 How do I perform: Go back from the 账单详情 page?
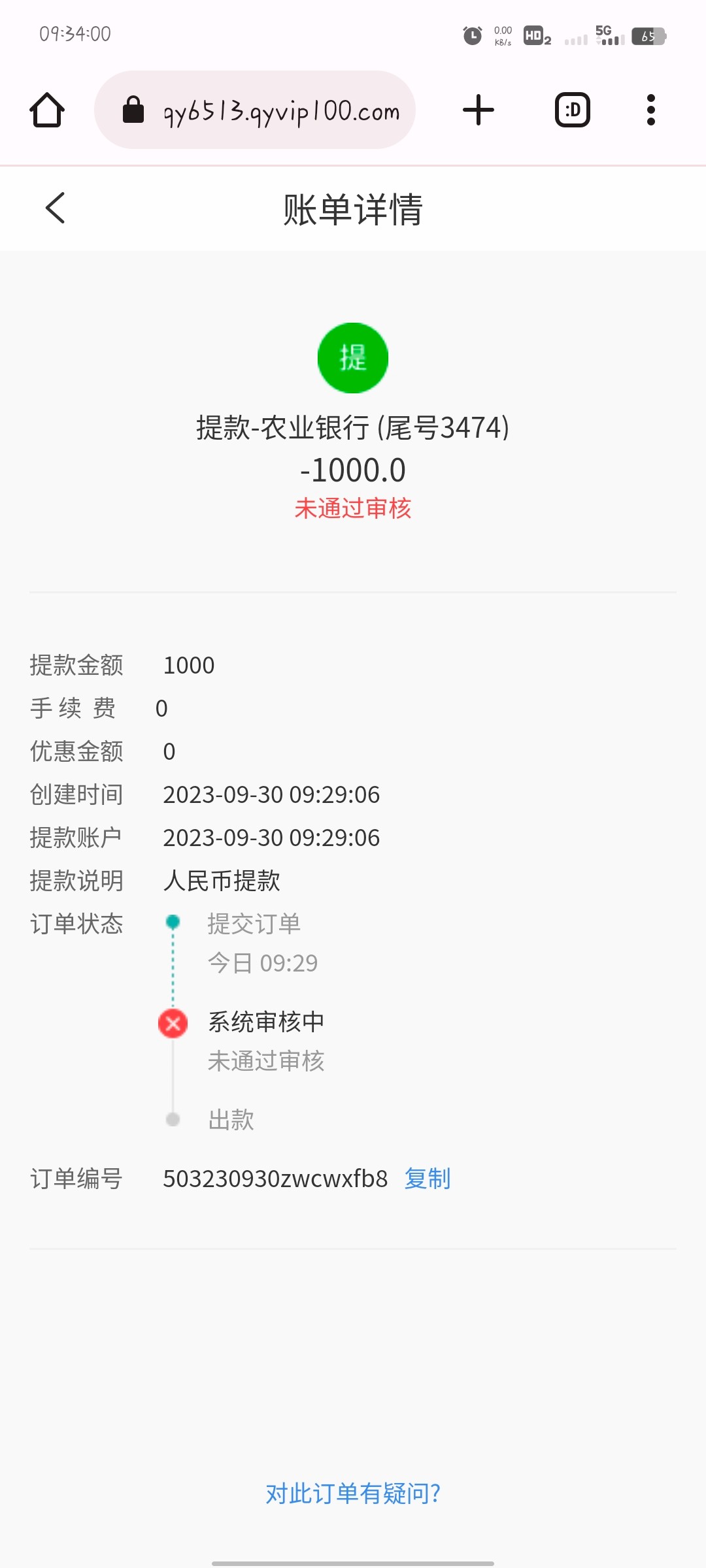(56, 208)
